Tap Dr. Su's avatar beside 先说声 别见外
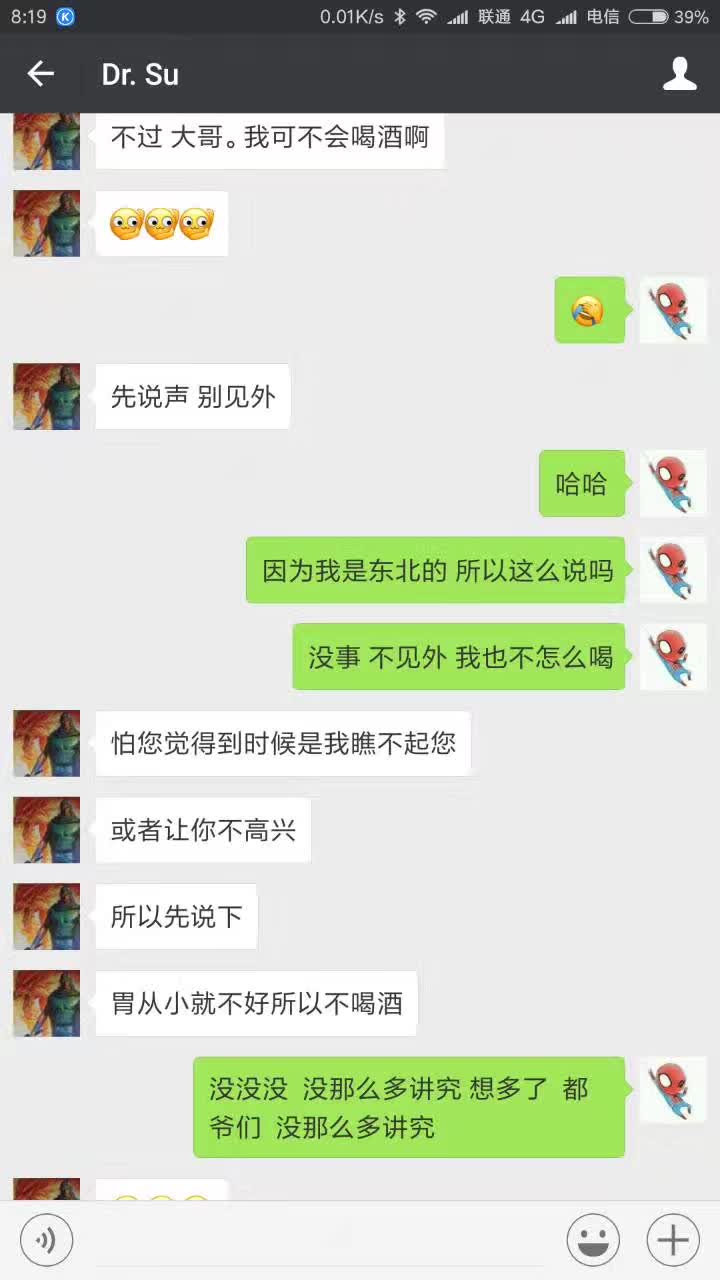The image size is (720, 1280). point(46,397)
